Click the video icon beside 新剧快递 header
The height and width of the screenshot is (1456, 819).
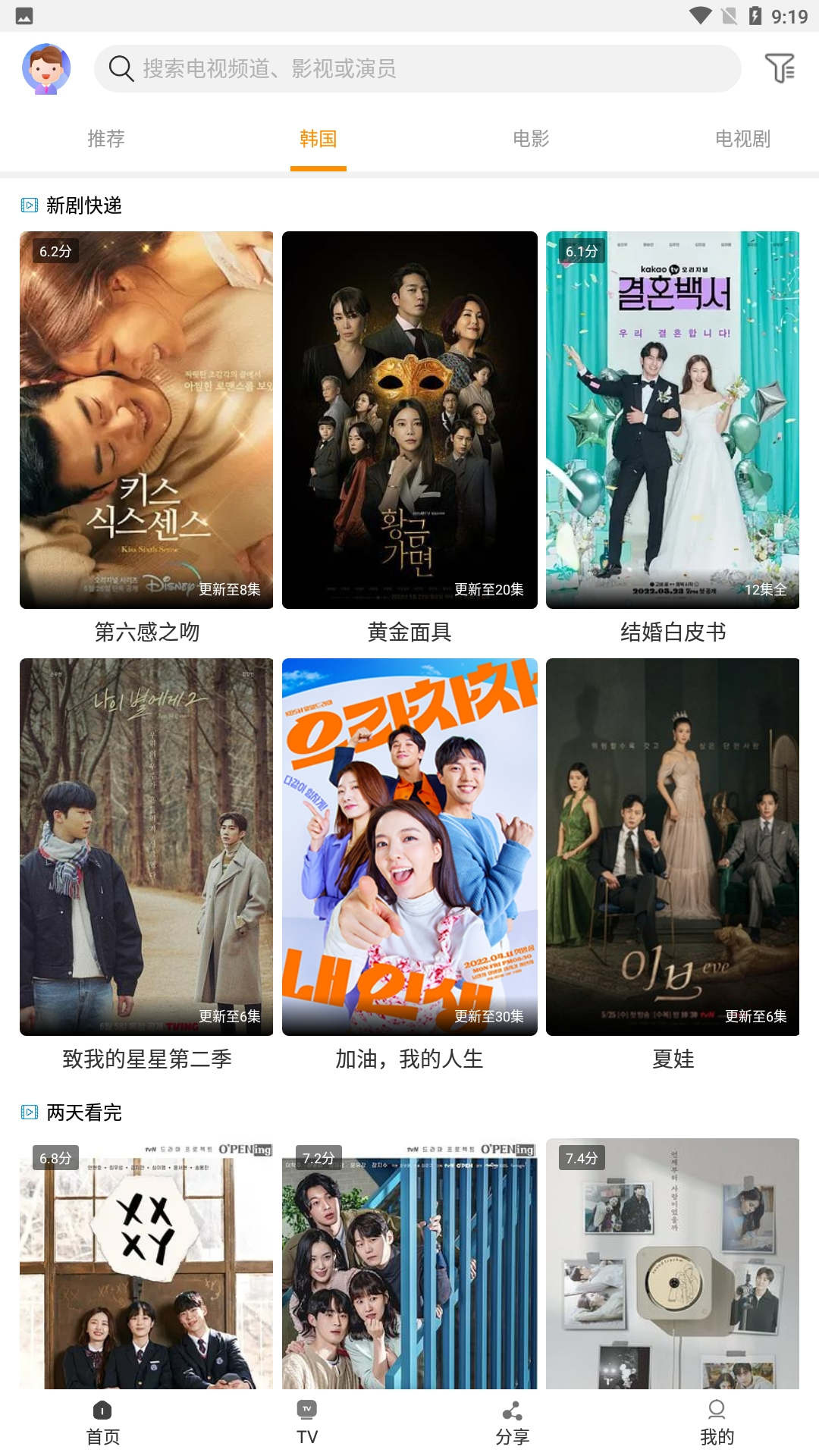pos(28,203)
